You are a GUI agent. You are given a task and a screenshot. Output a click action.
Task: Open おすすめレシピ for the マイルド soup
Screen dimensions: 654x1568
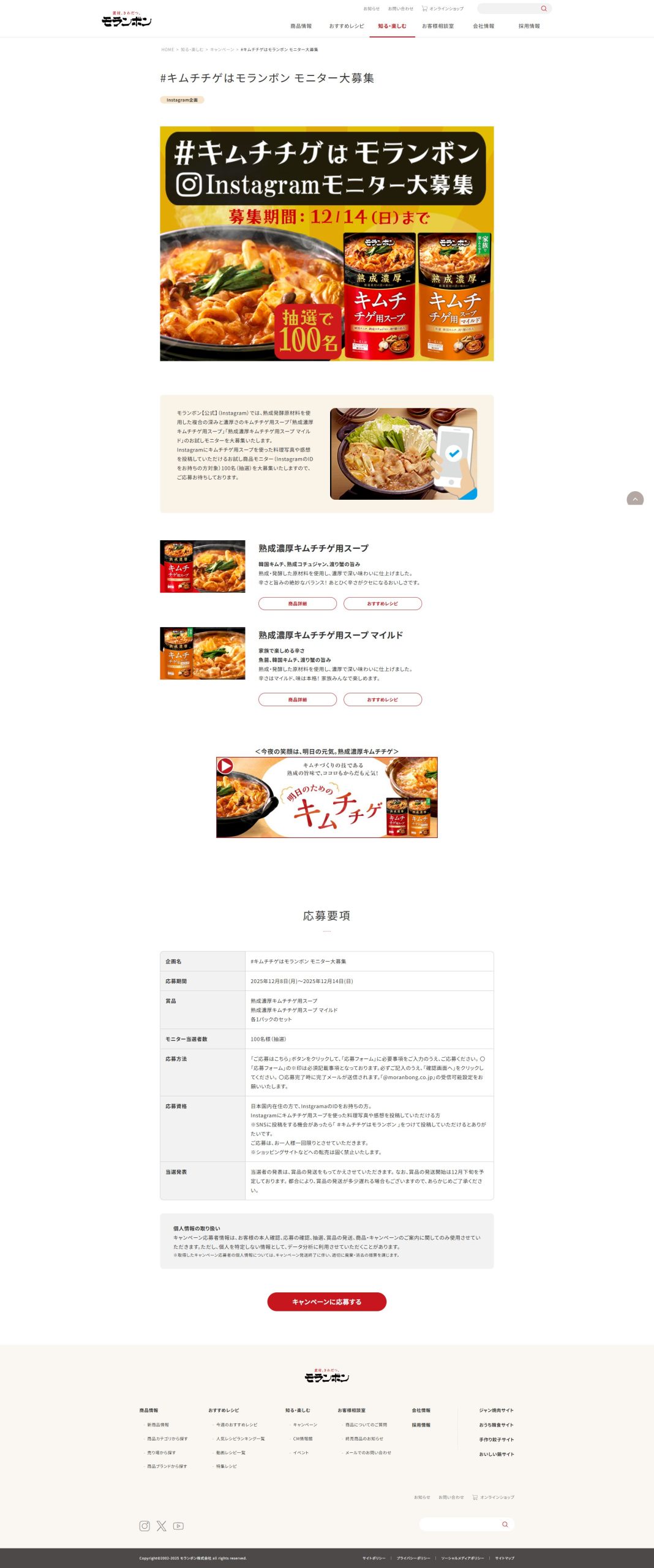[x=383, y=699]
